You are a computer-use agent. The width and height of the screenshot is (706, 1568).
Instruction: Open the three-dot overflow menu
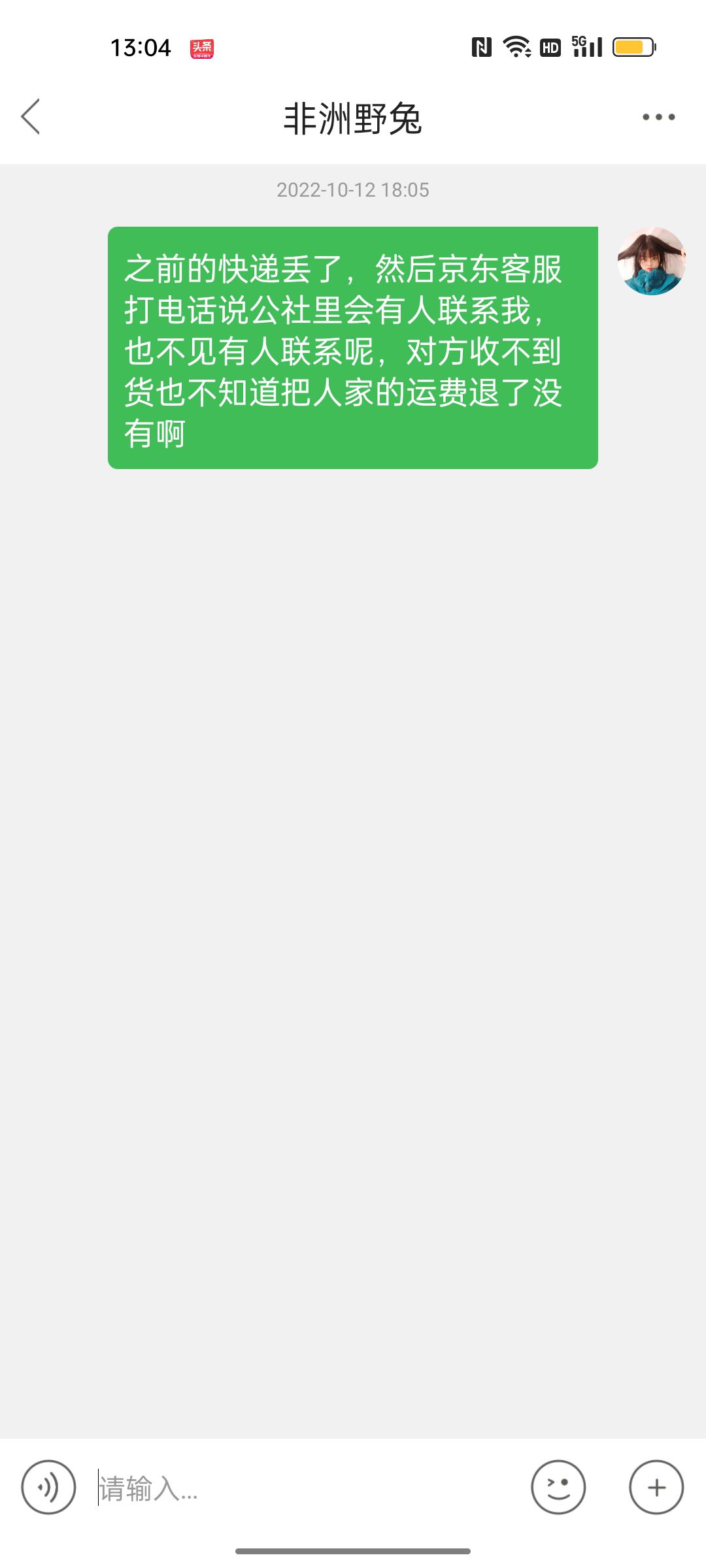pyautogui.click(x=658, y=117)
